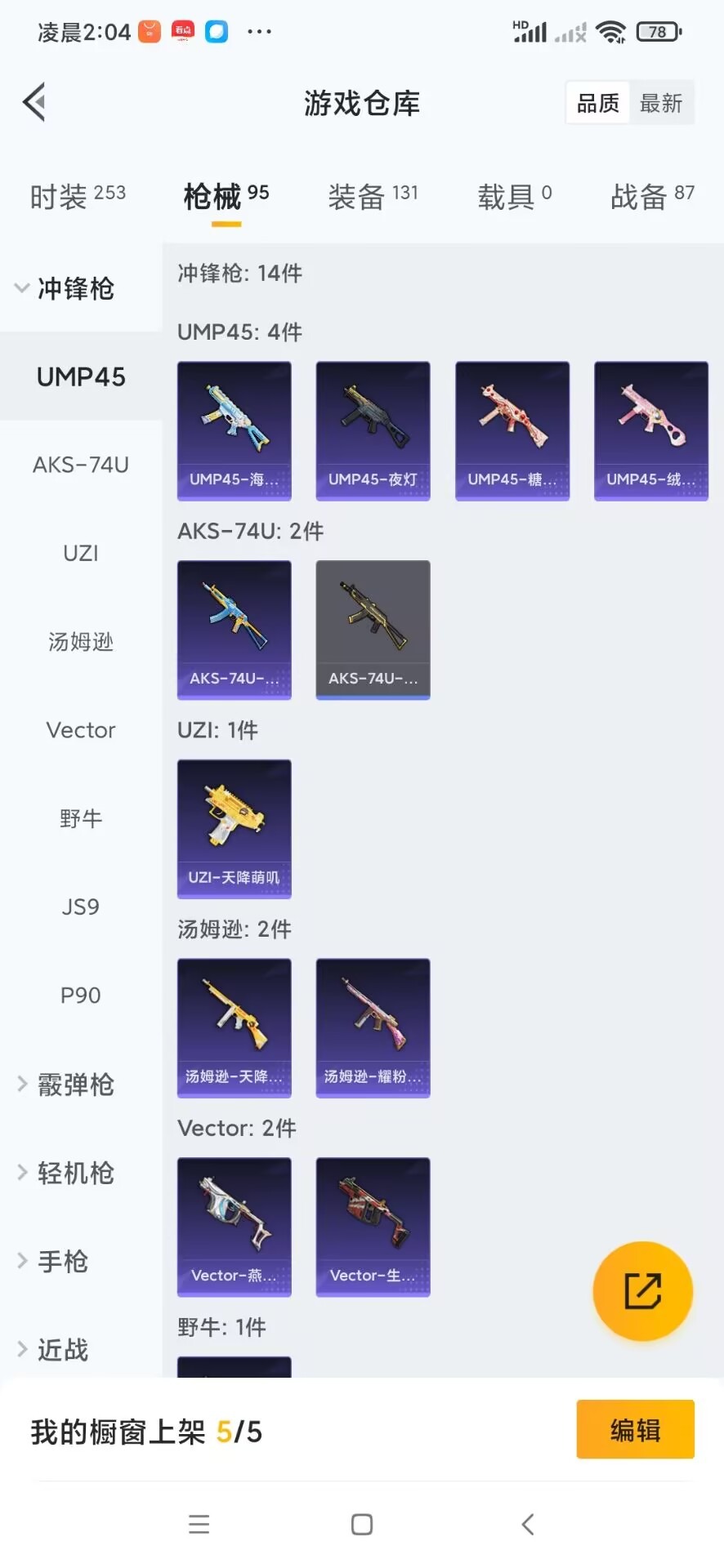The height and width of the screenshot is (1568, 724).
Task: Select Vector in the weapon sidebar
Action: [80, 729]
